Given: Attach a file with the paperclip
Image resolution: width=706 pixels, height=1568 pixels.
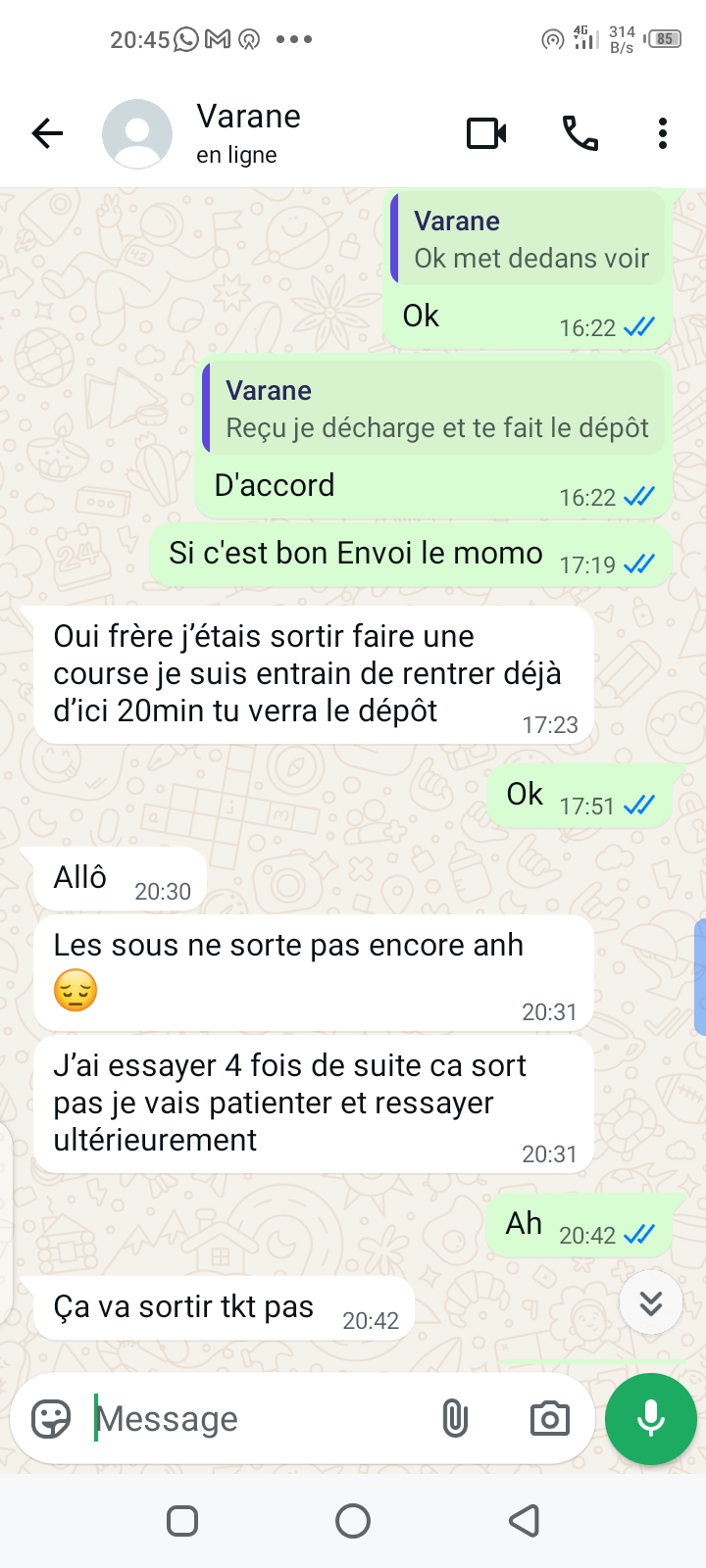Looking at the screenshot, I should pyautogui.click(x=455, y=1418).
